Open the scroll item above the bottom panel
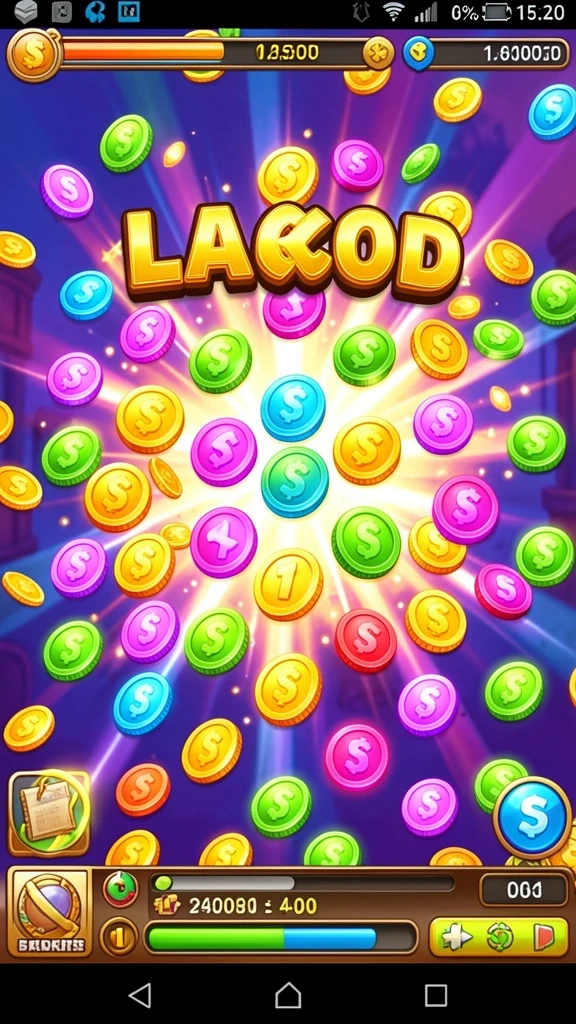The image size is (576, 1024). [x=49, y=812]
